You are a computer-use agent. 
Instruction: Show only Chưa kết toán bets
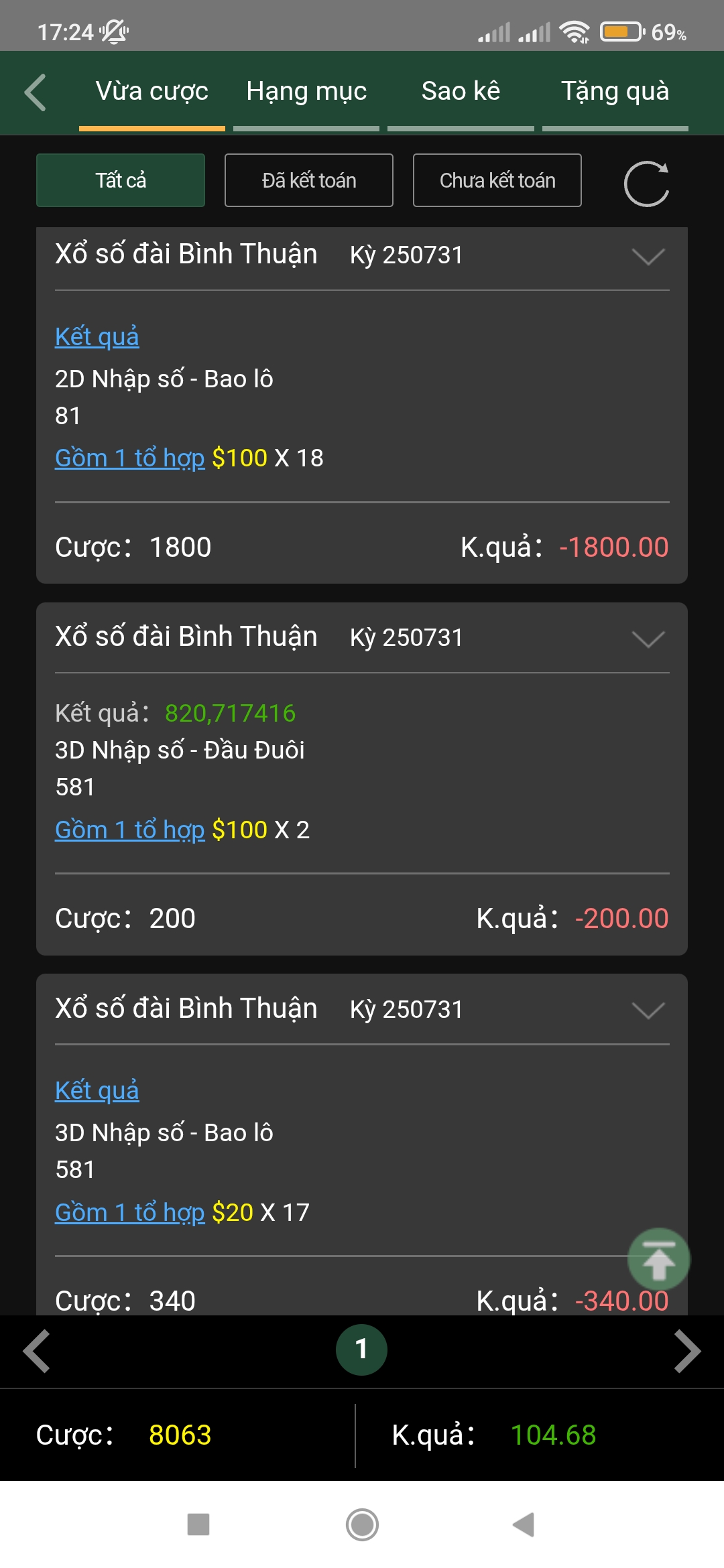(x=497, y=180)
